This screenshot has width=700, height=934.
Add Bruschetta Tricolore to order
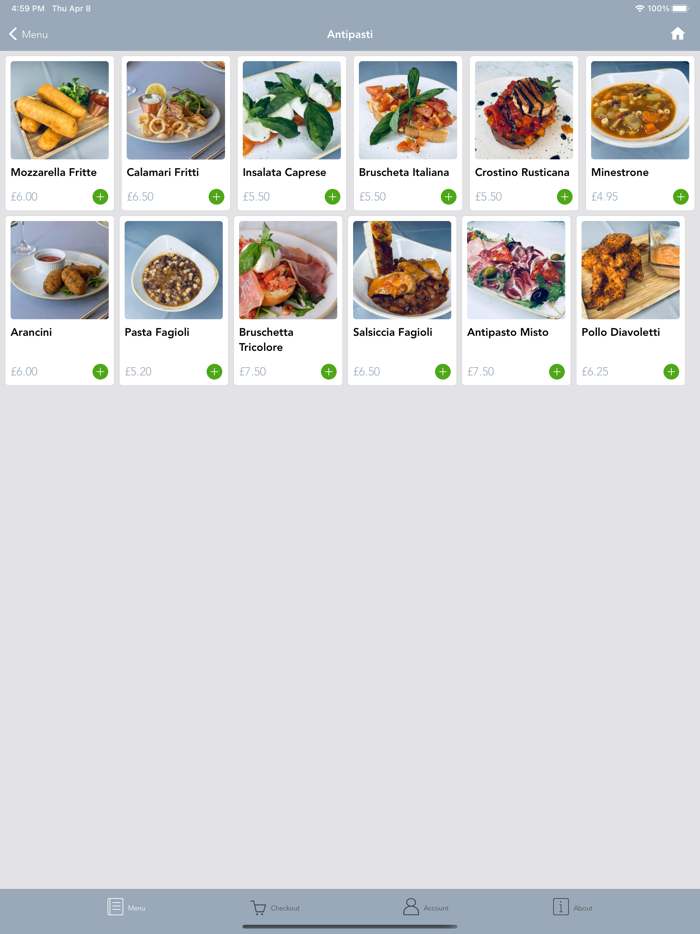tap(328, 372)
